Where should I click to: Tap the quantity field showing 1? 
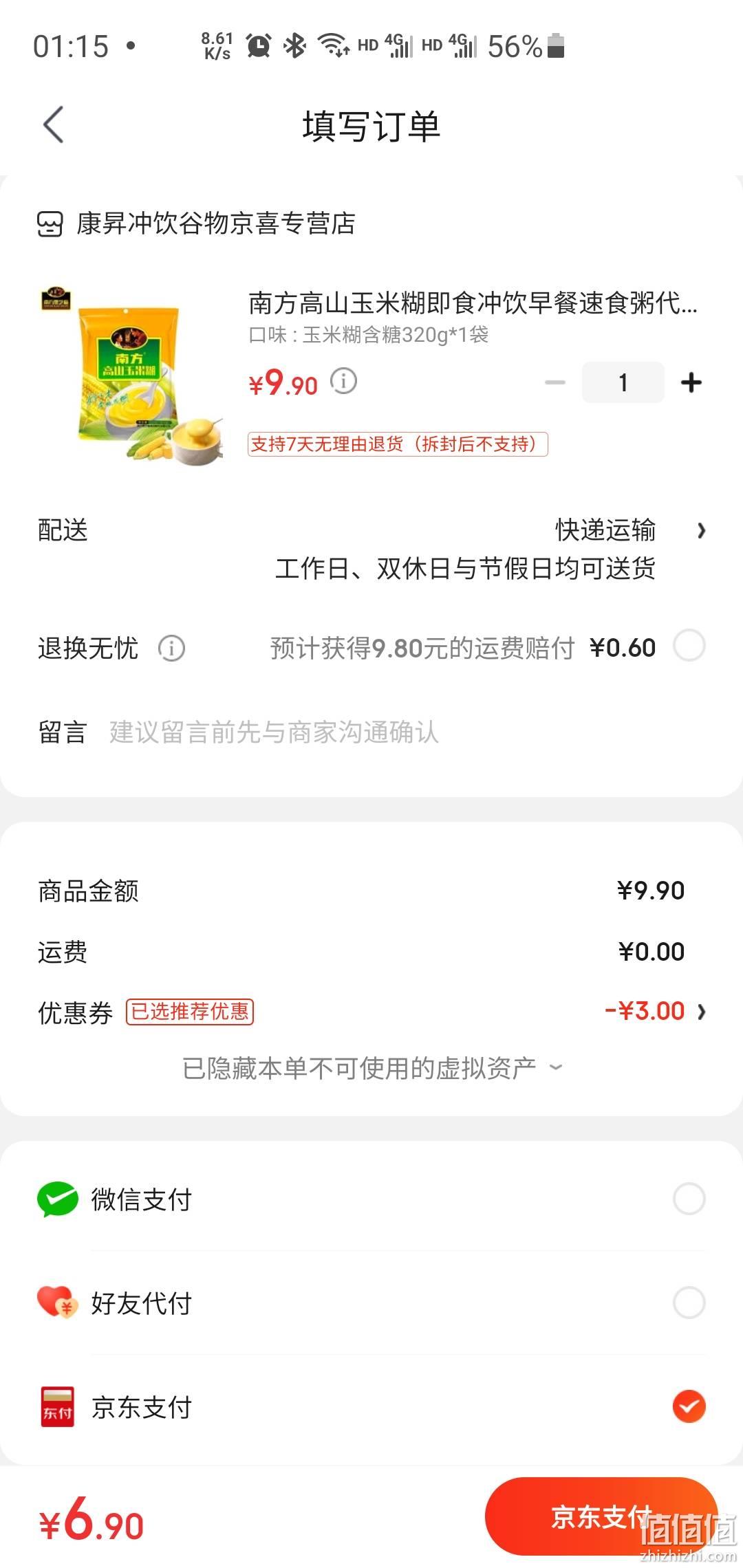623,382
